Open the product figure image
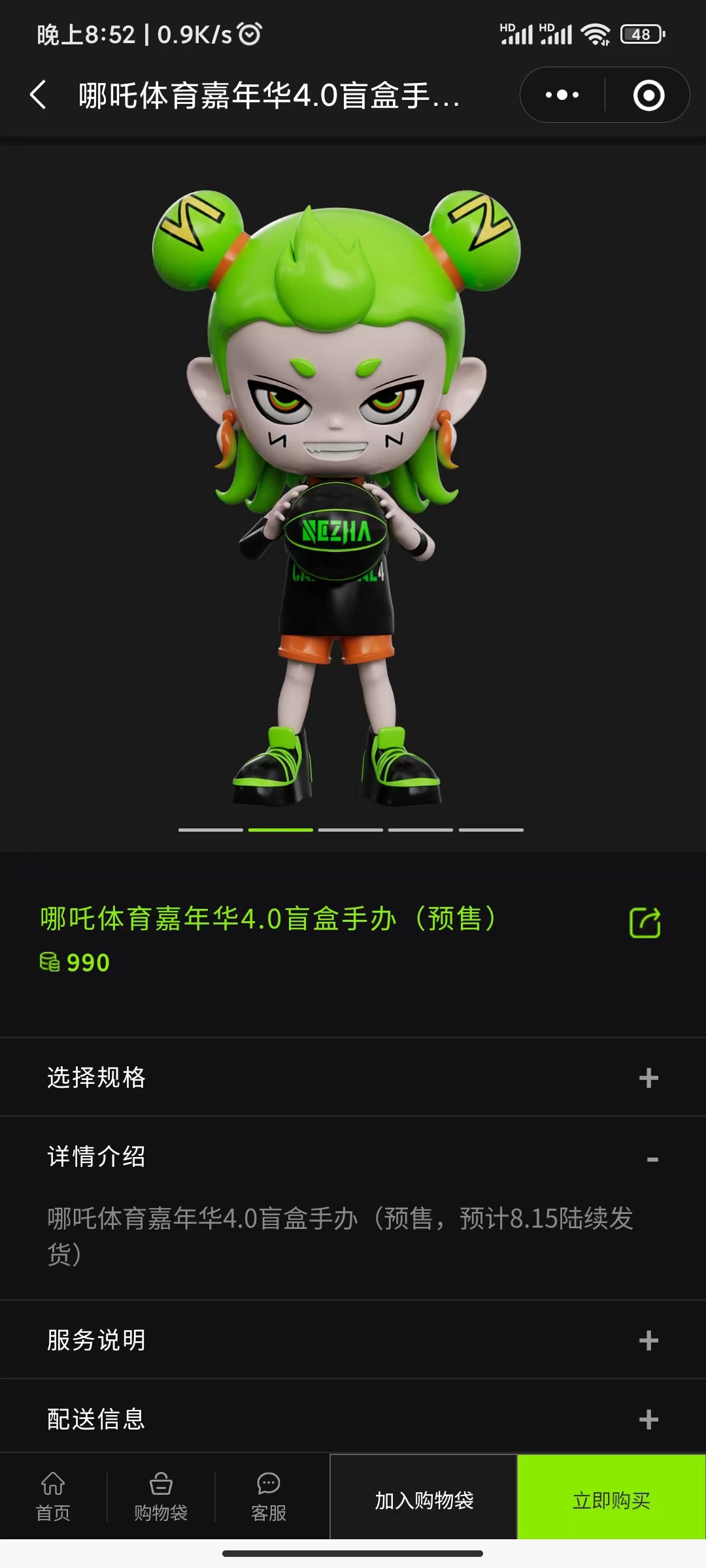This screenshot has width=706, height=1568. click(337, 498)
